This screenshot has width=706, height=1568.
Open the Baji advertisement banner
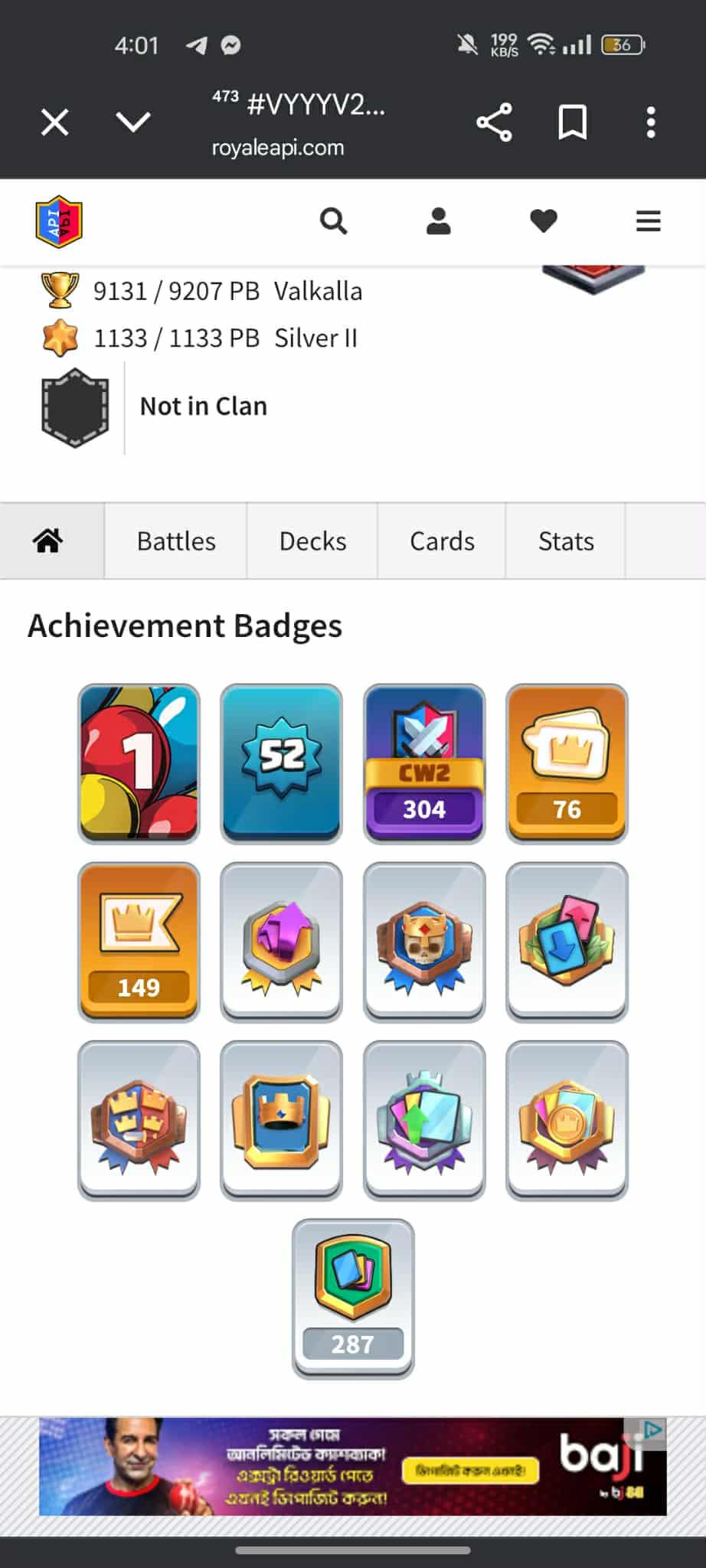tap(352, 1466)
